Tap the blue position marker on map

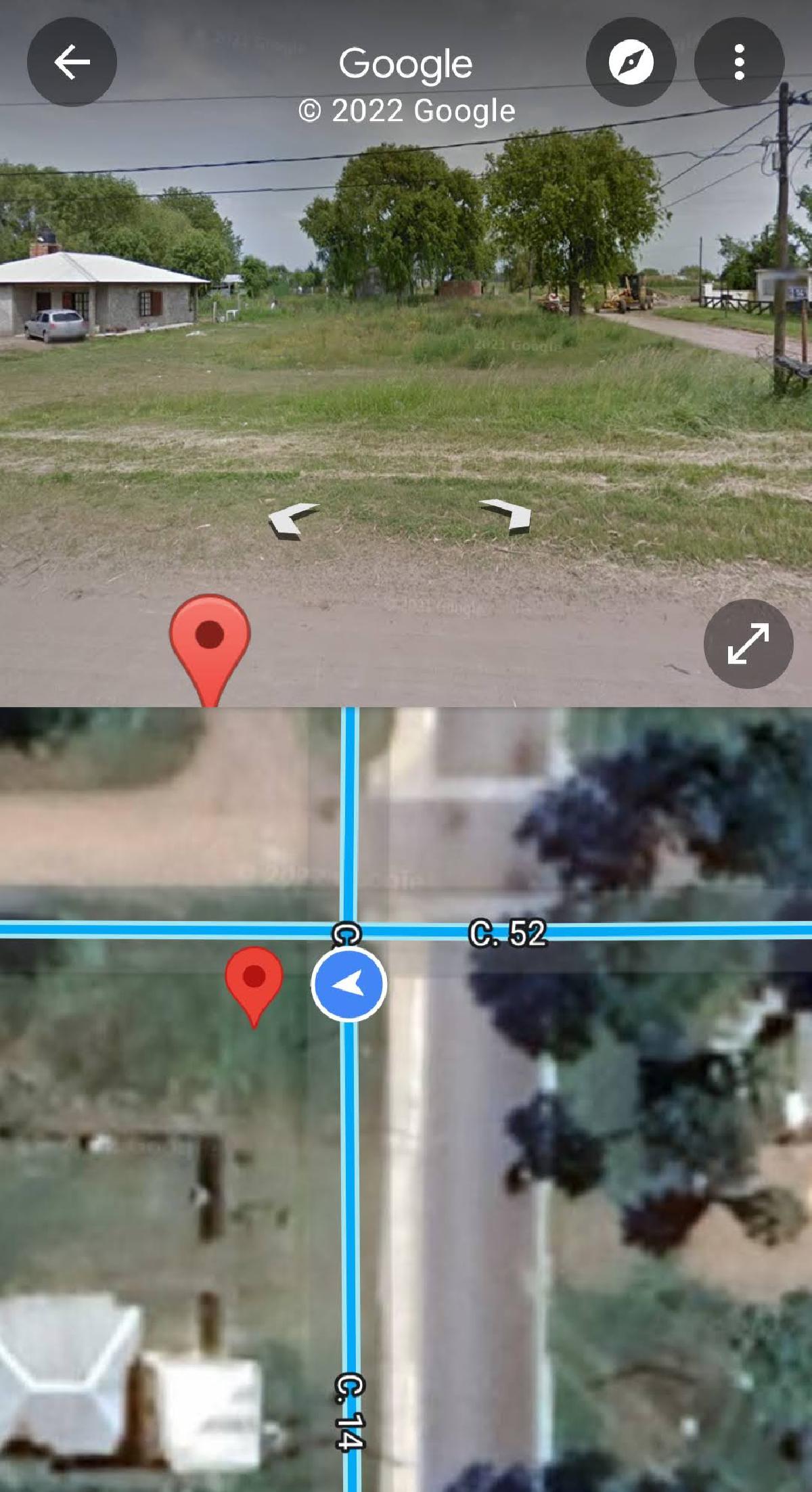349,984
